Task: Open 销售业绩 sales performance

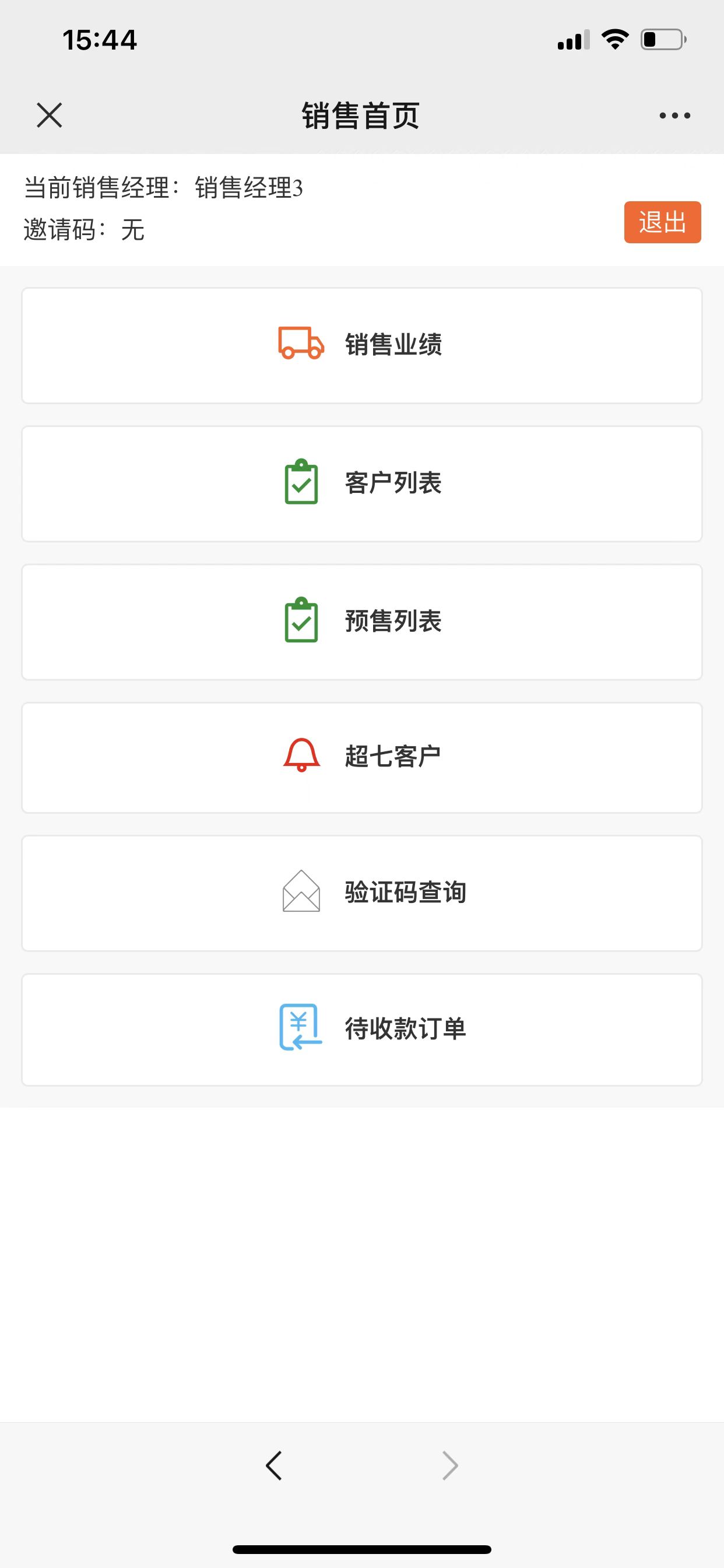Action: click(x=362, y=345)
